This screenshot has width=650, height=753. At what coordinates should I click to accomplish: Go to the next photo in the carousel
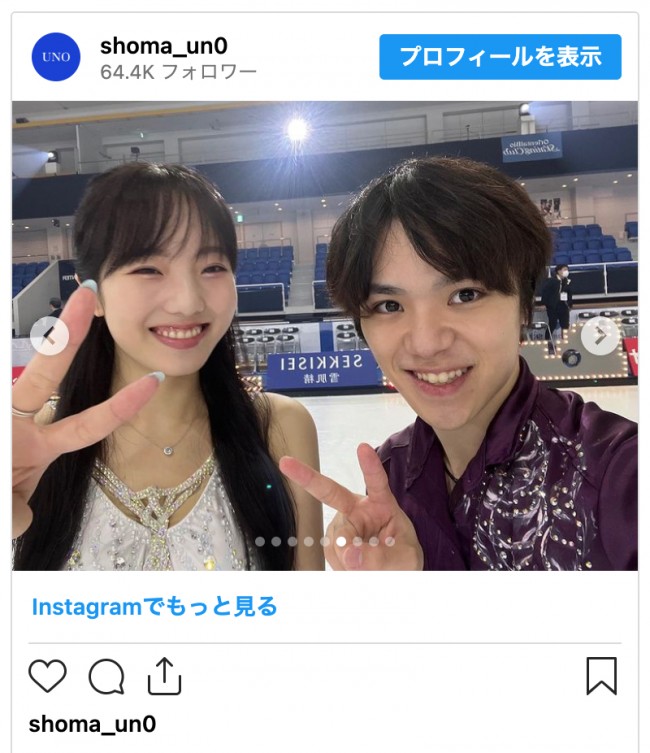click(x=600, y=336)
